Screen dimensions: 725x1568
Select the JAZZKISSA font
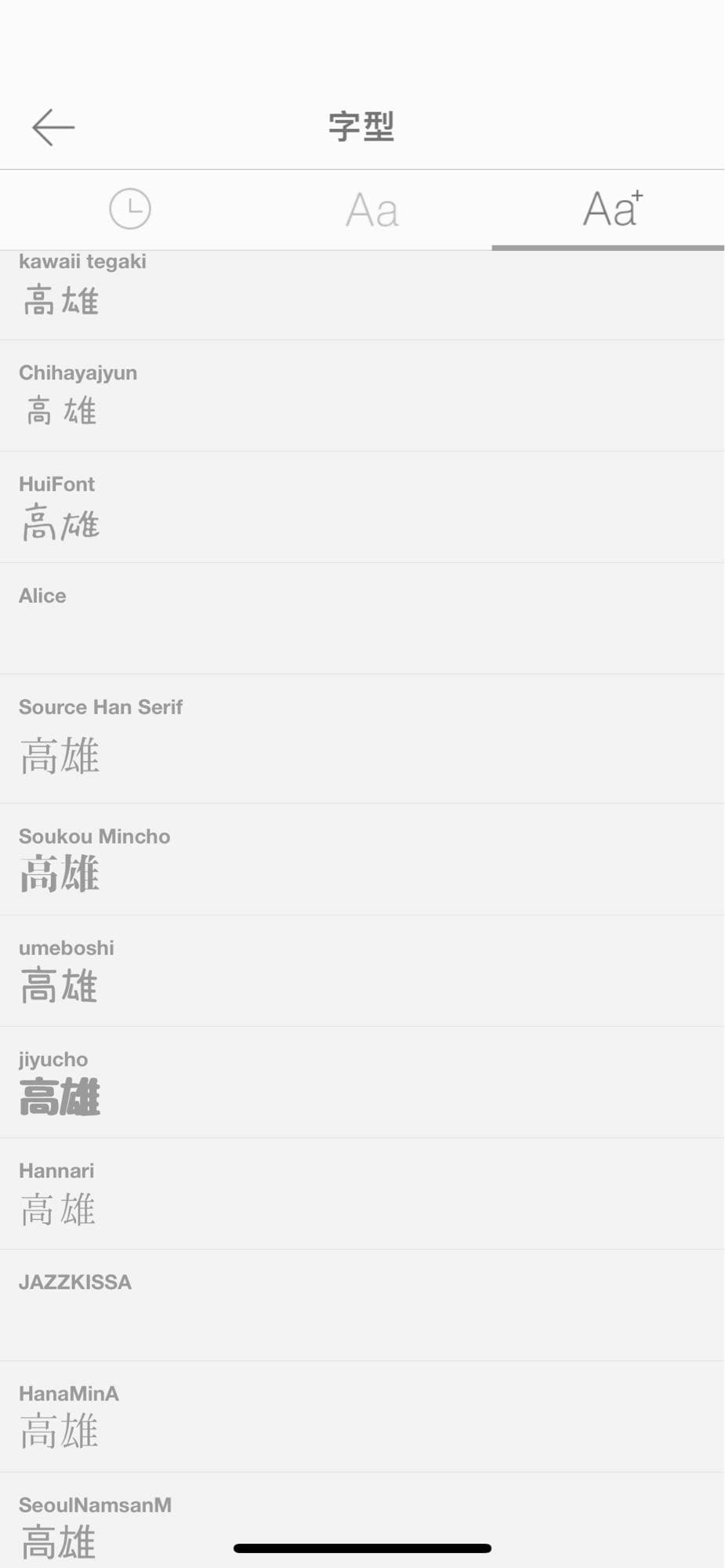pos(361,1305)
